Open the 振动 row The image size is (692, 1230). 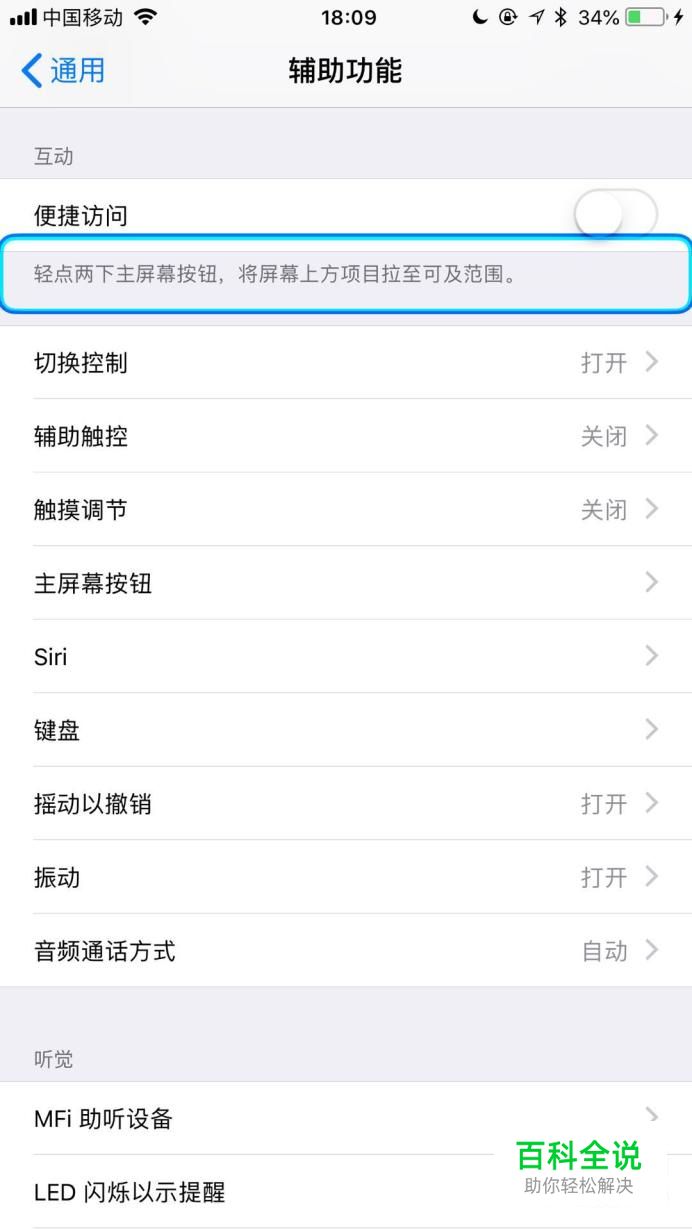[346, 877]
